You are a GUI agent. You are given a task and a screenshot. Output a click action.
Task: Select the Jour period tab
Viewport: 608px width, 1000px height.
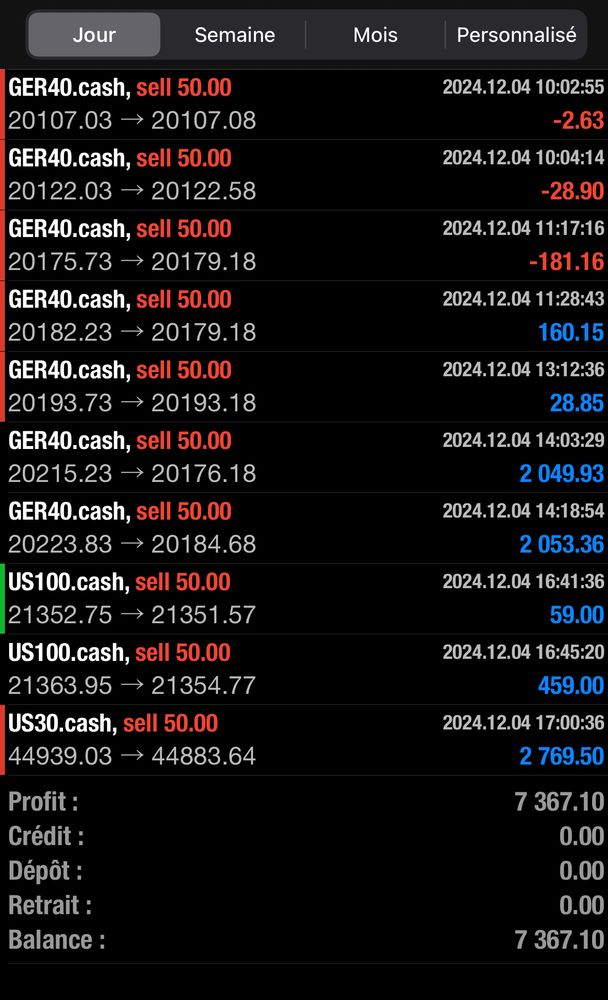94,35
